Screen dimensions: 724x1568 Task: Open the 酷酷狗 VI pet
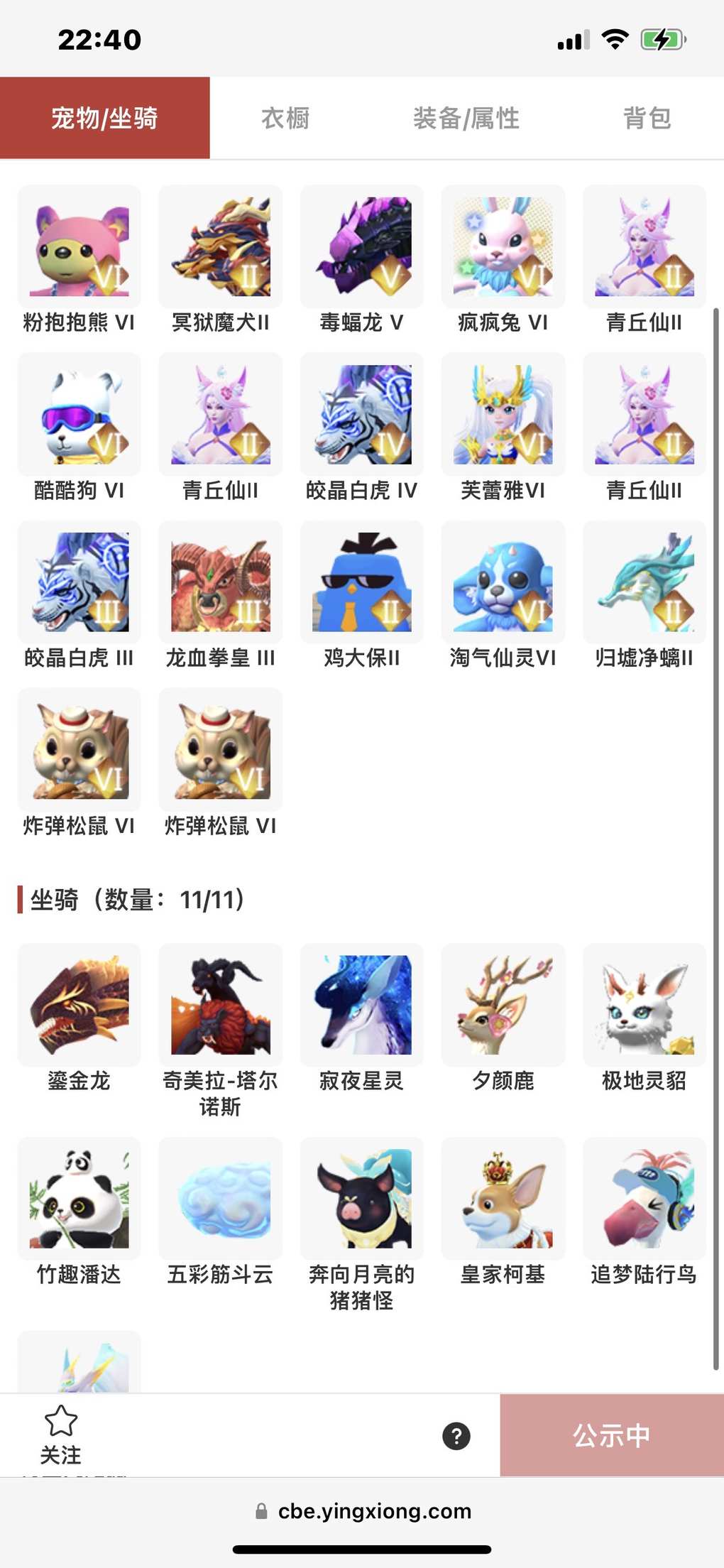[79, 415]
